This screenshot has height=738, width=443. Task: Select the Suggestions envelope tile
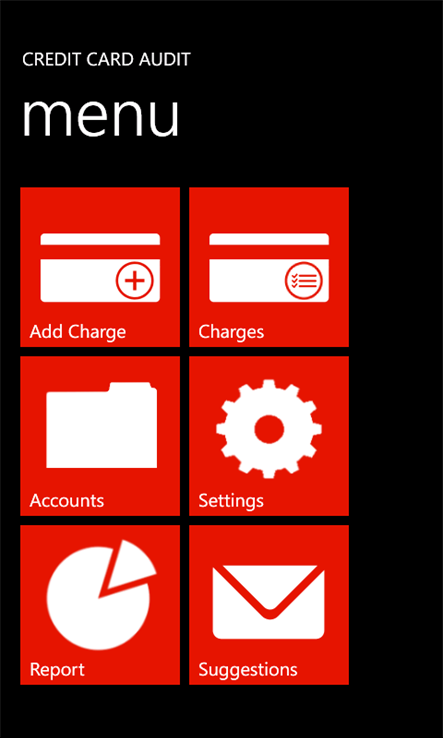click(269, 605)
